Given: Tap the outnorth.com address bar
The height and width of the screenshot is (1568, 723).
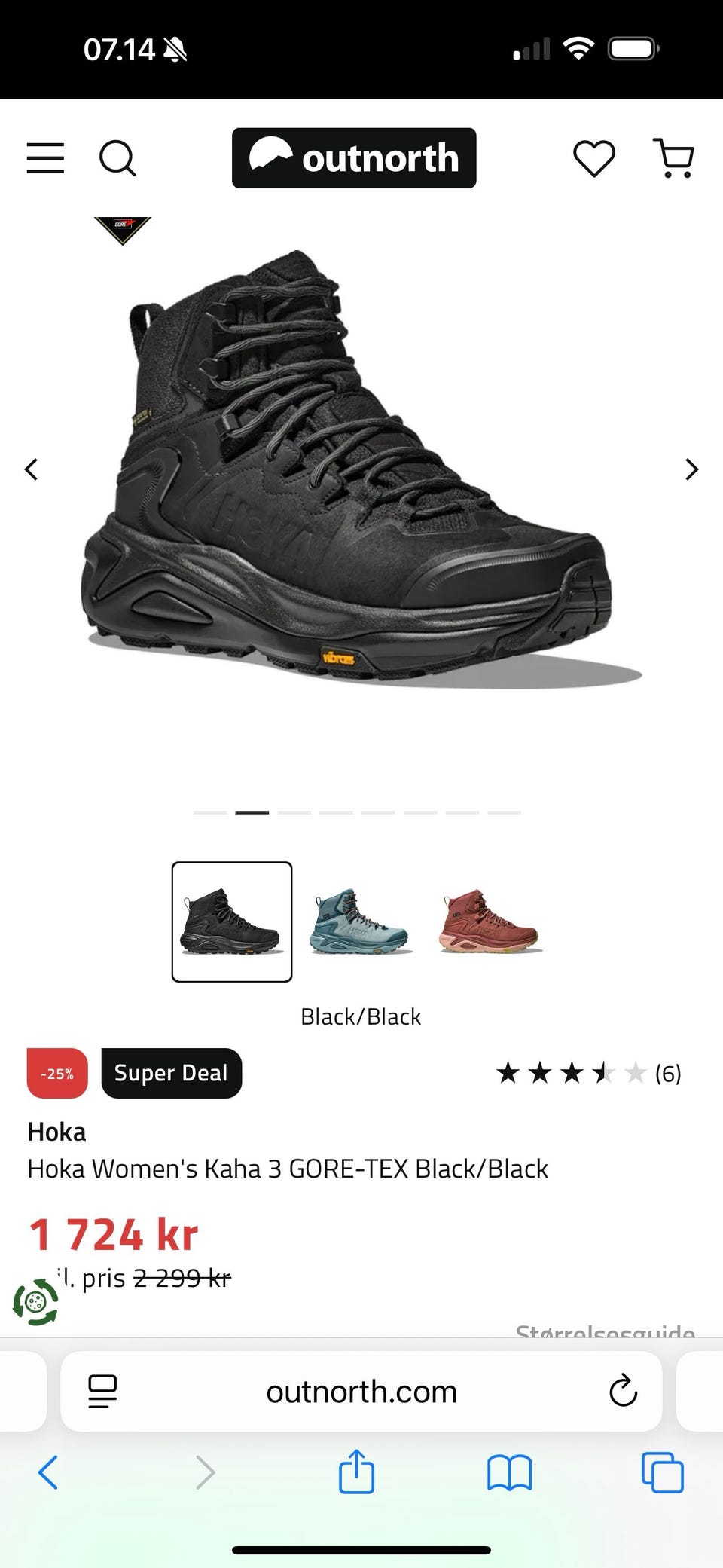Looking at the screenshot, I should coord(361,1391).
